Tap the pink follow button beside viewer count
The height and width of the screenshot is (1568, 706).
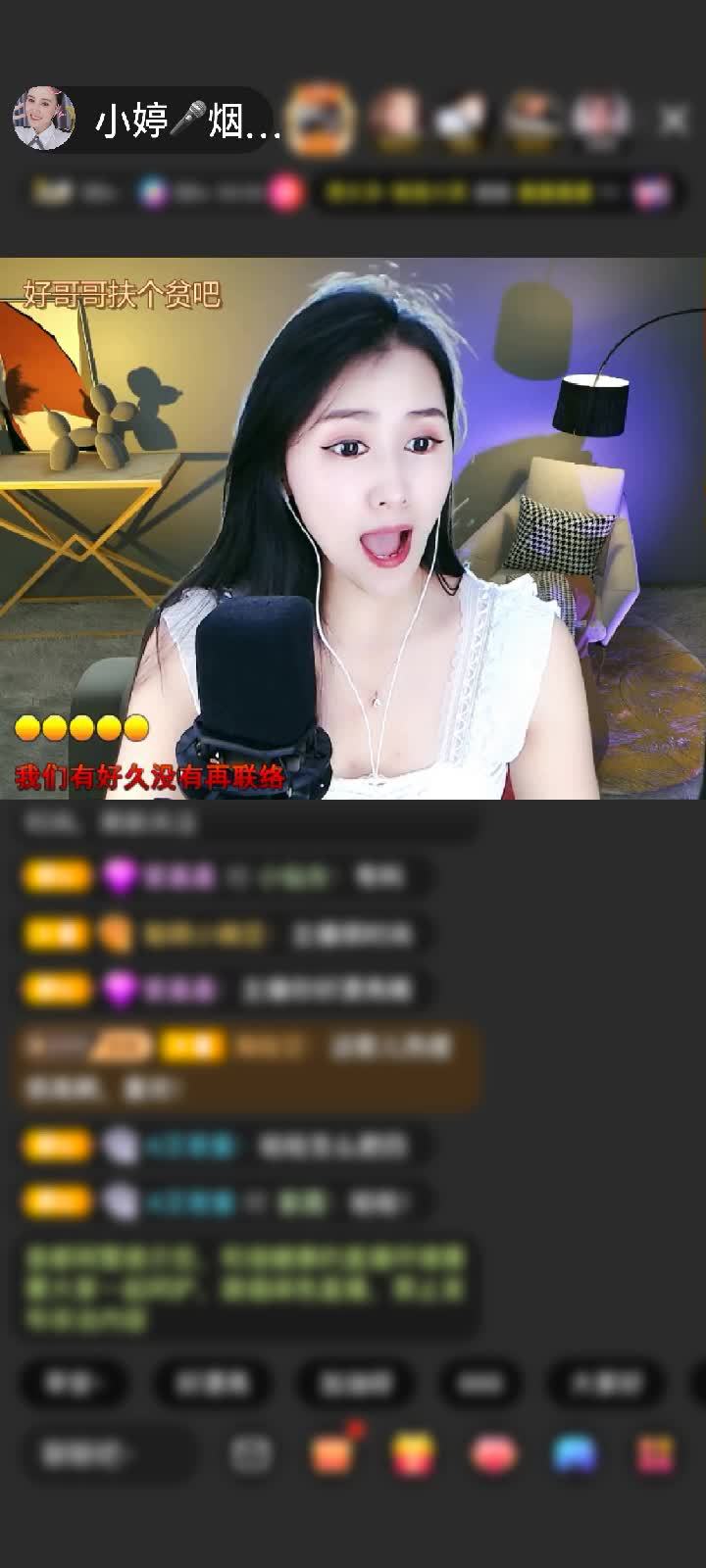[285, 192]
